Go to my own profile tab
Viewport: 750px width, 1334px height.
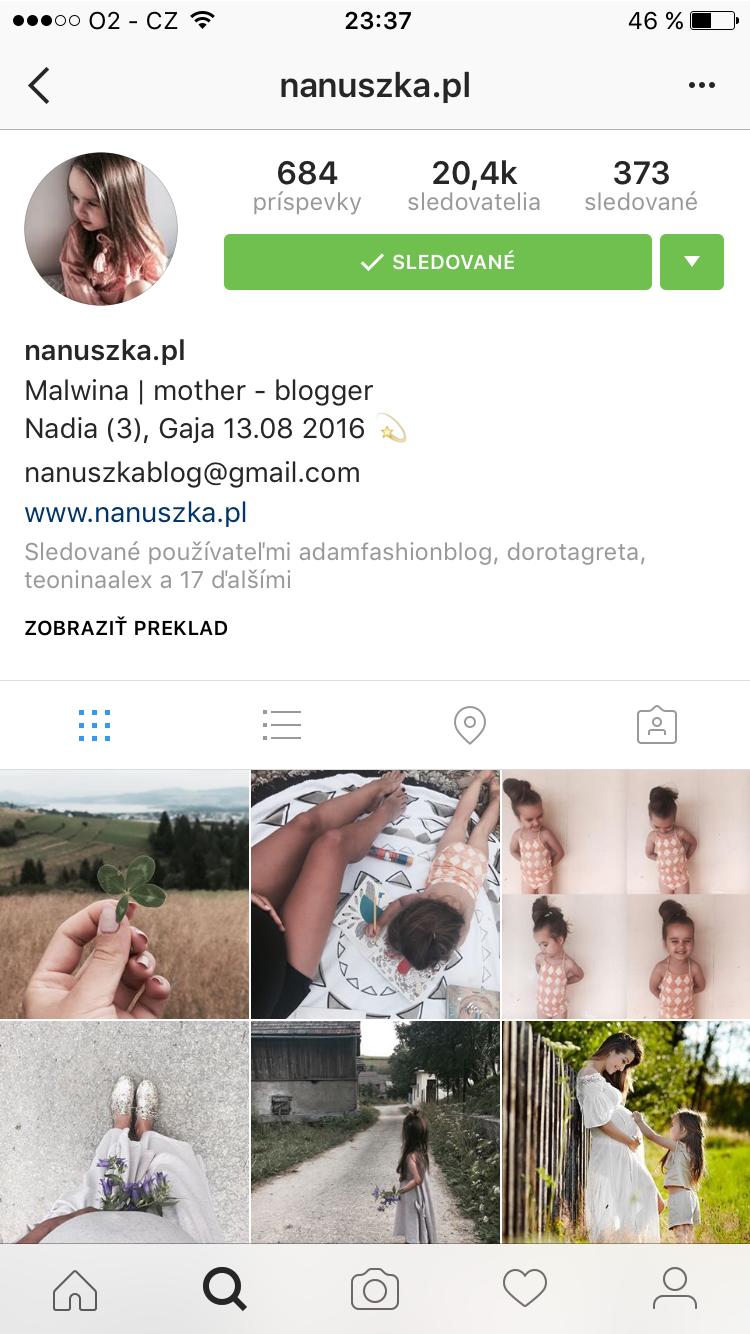tap(675, 1289)
